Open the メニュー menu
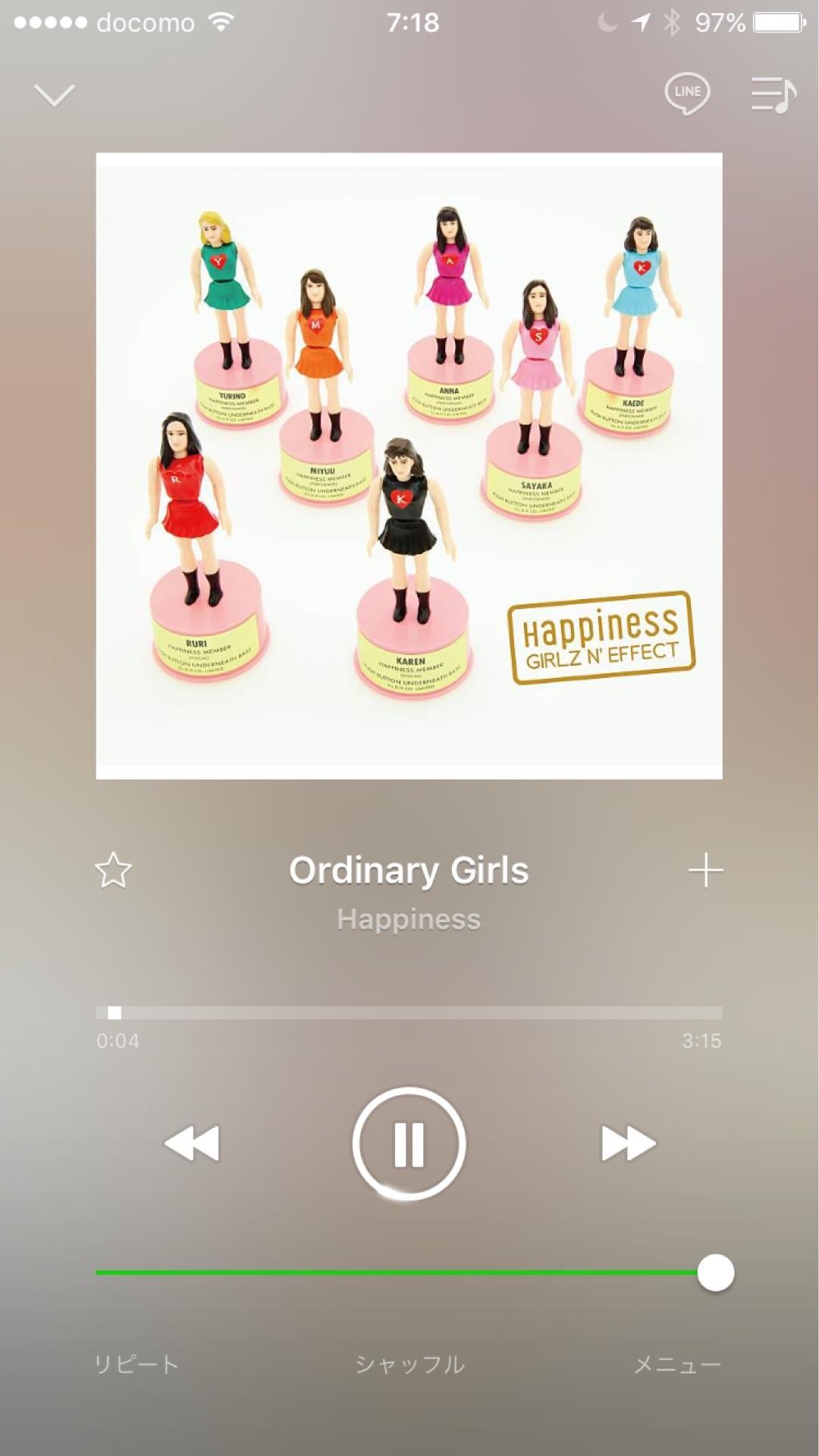 [677, 1364]
